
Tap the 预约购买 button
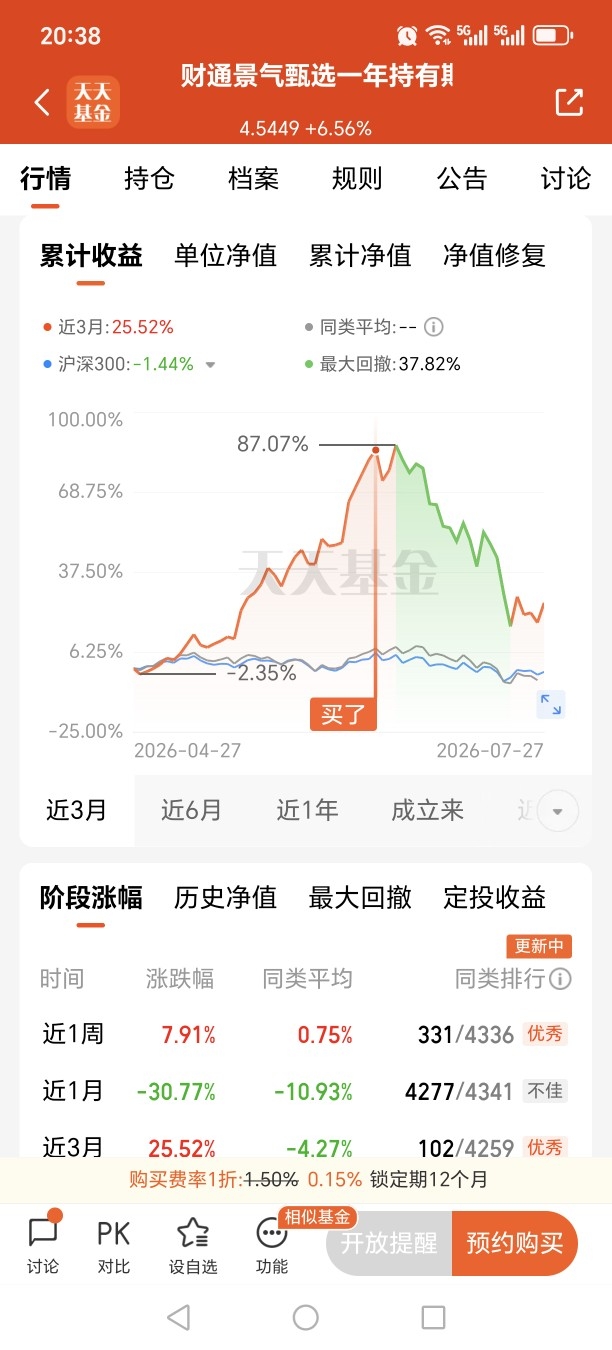coord(515,1243)
